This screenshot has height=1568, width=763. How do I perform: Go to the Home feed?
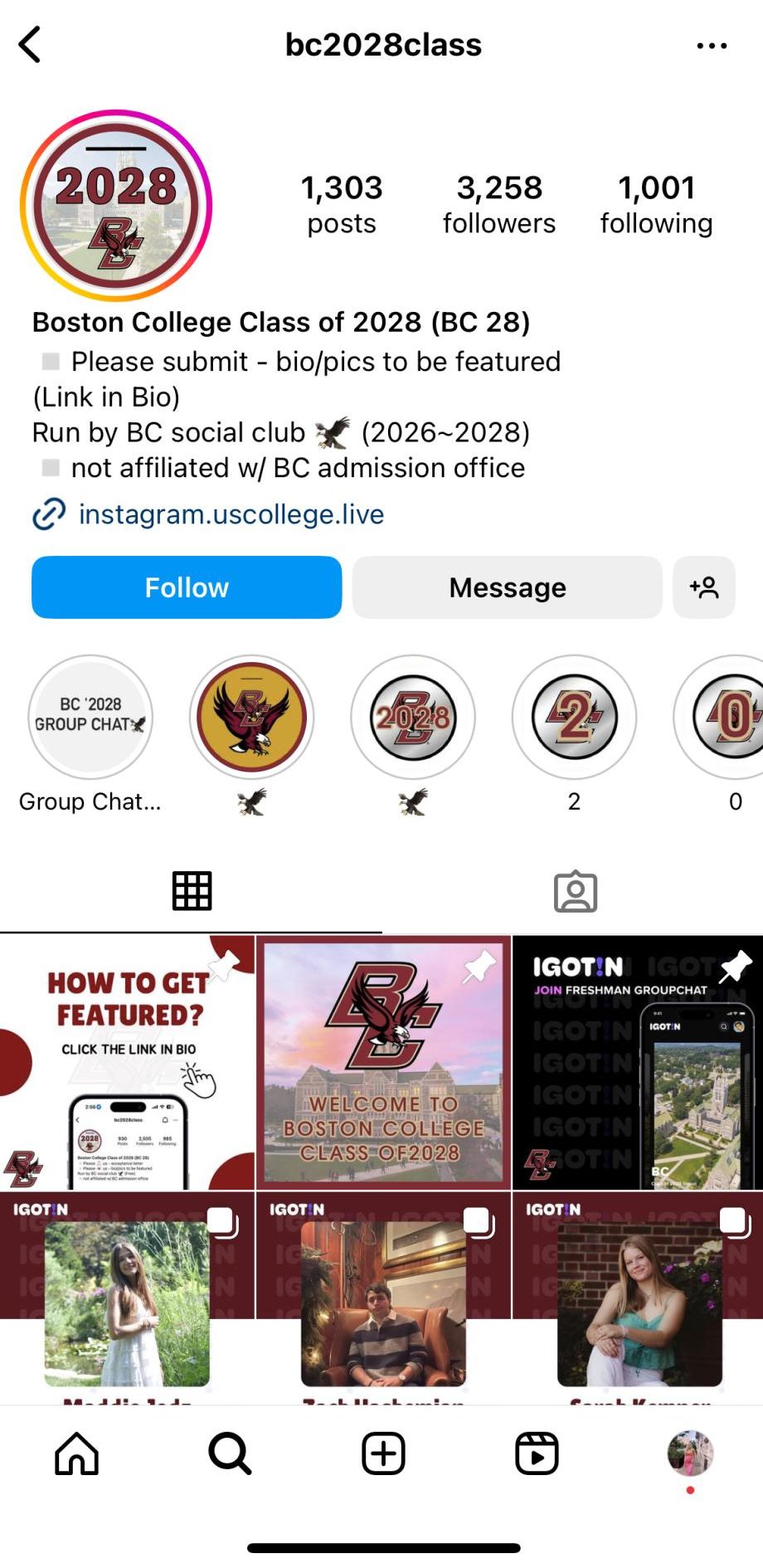click(76, 1454)
